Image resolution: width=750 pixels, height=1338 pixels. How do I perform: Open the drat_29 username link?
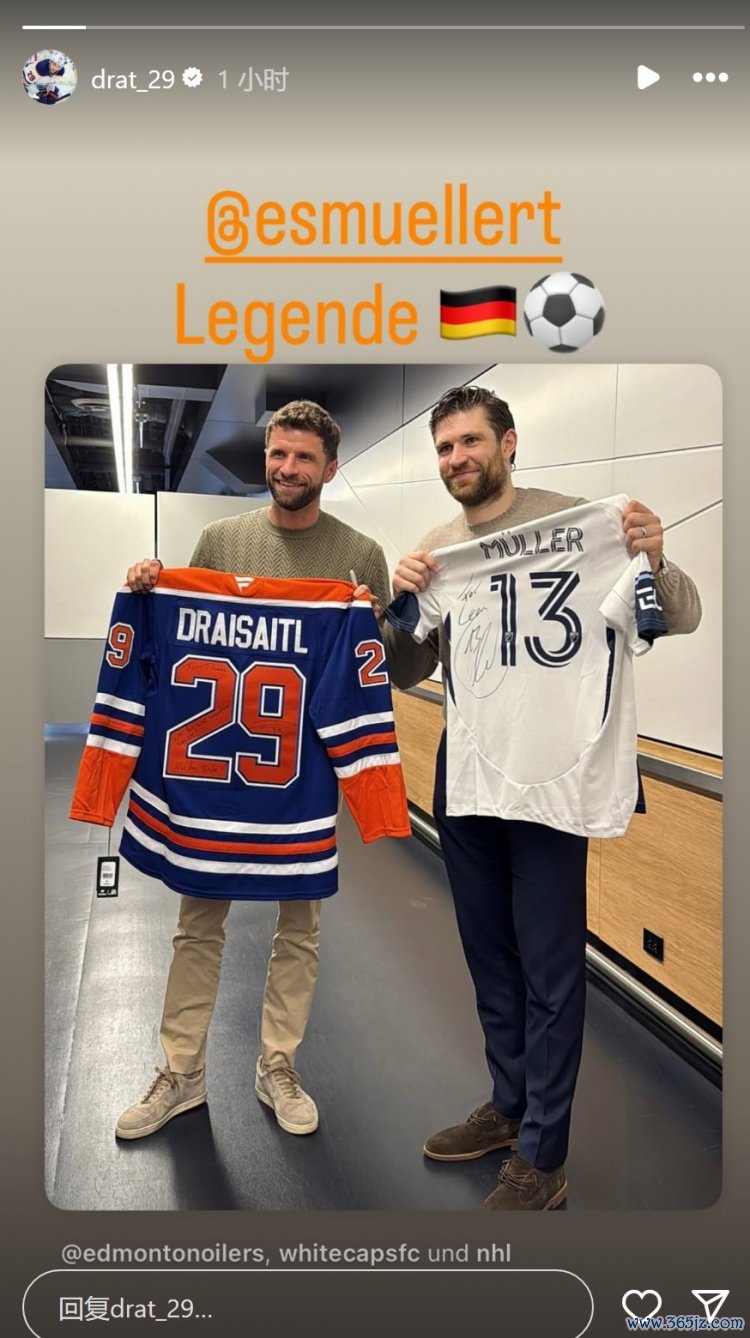point(133,80)
